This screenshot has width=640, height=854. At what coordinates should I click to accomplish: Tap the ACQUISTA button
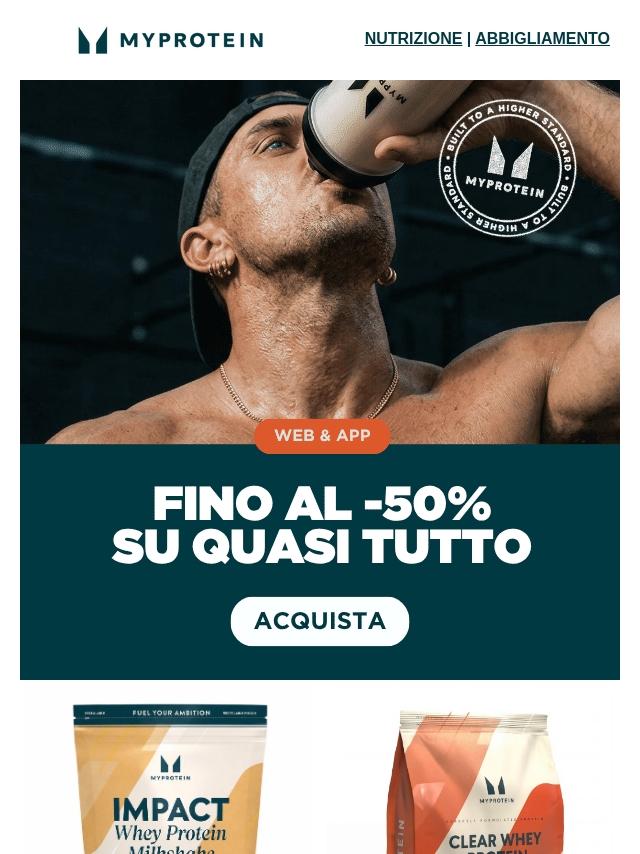click(x=320, y=621)
